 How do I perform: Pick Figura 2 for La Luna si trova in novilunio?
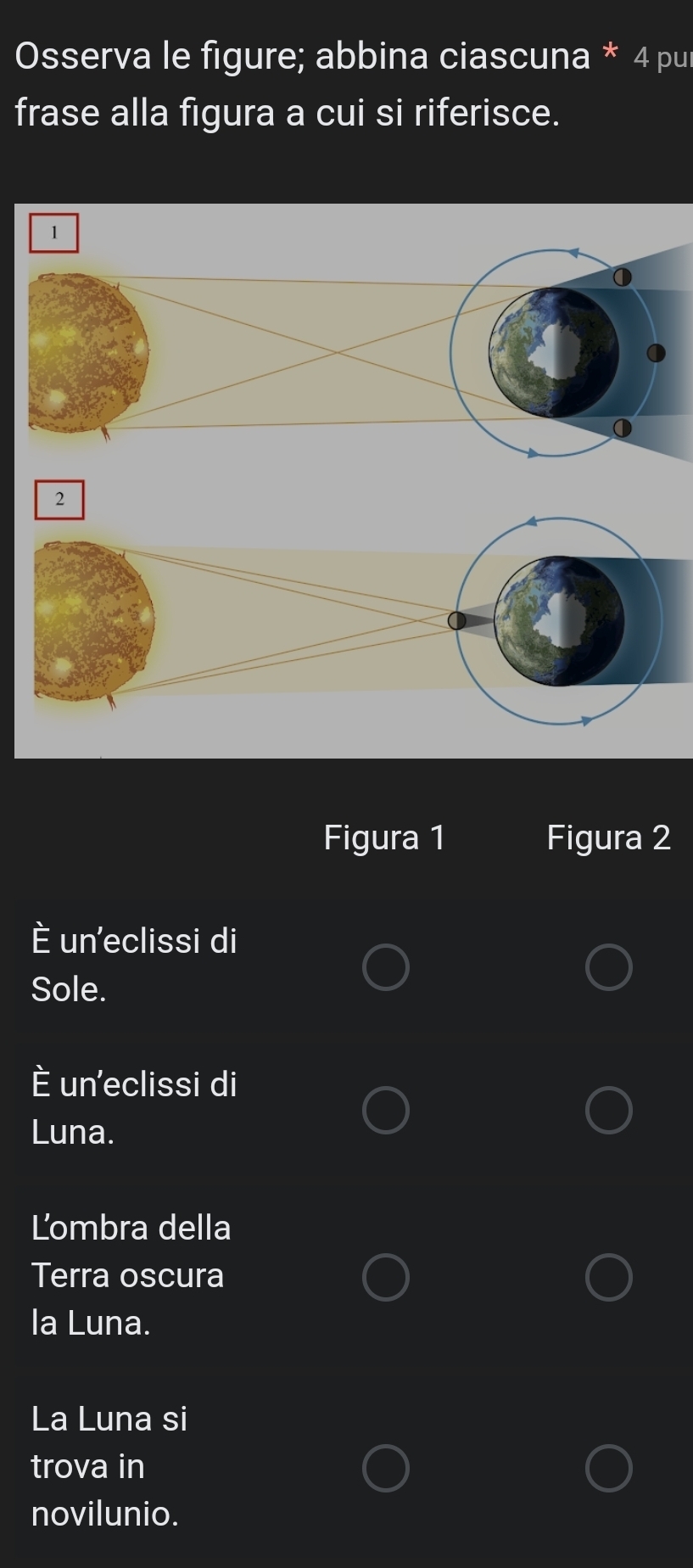tap(608, 1469)
